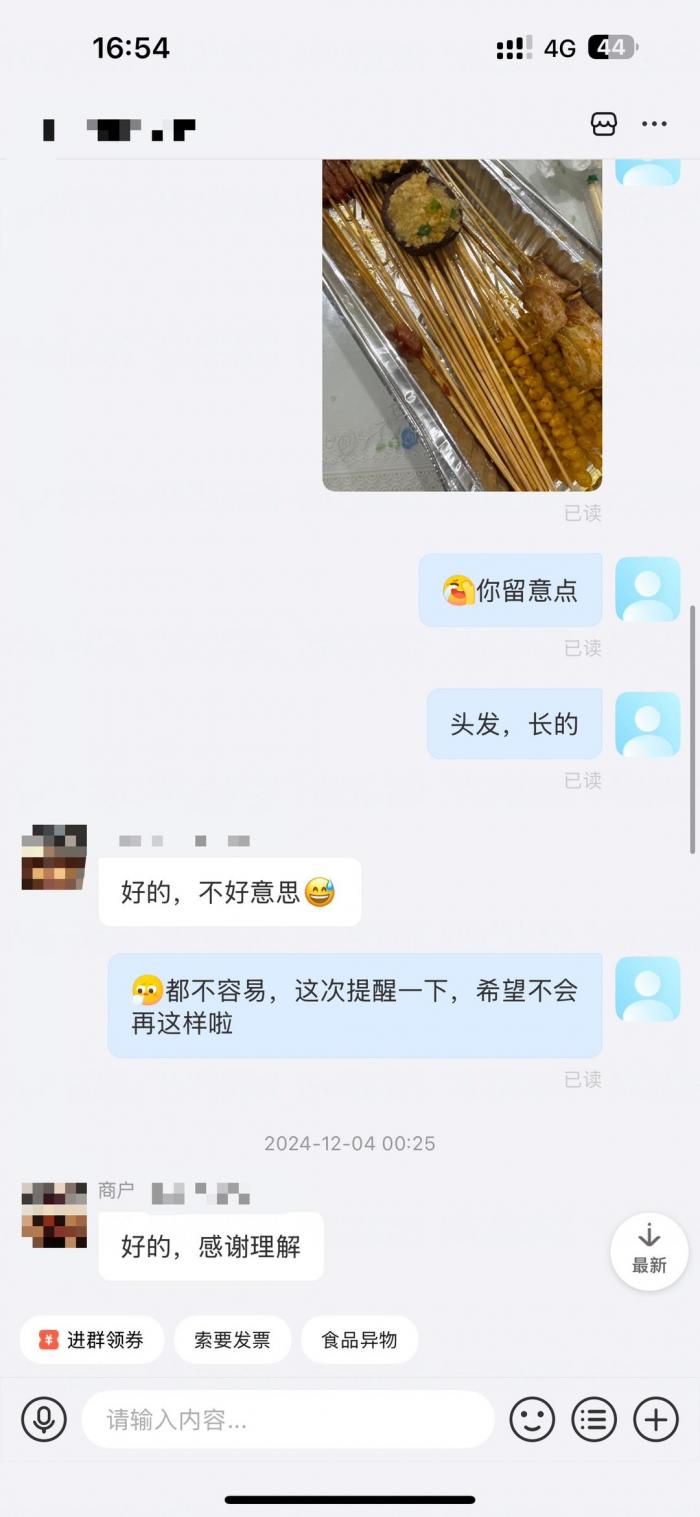
Task: Open the merchant shop icon
Action: pyautogui.click(x=604, y=124)
